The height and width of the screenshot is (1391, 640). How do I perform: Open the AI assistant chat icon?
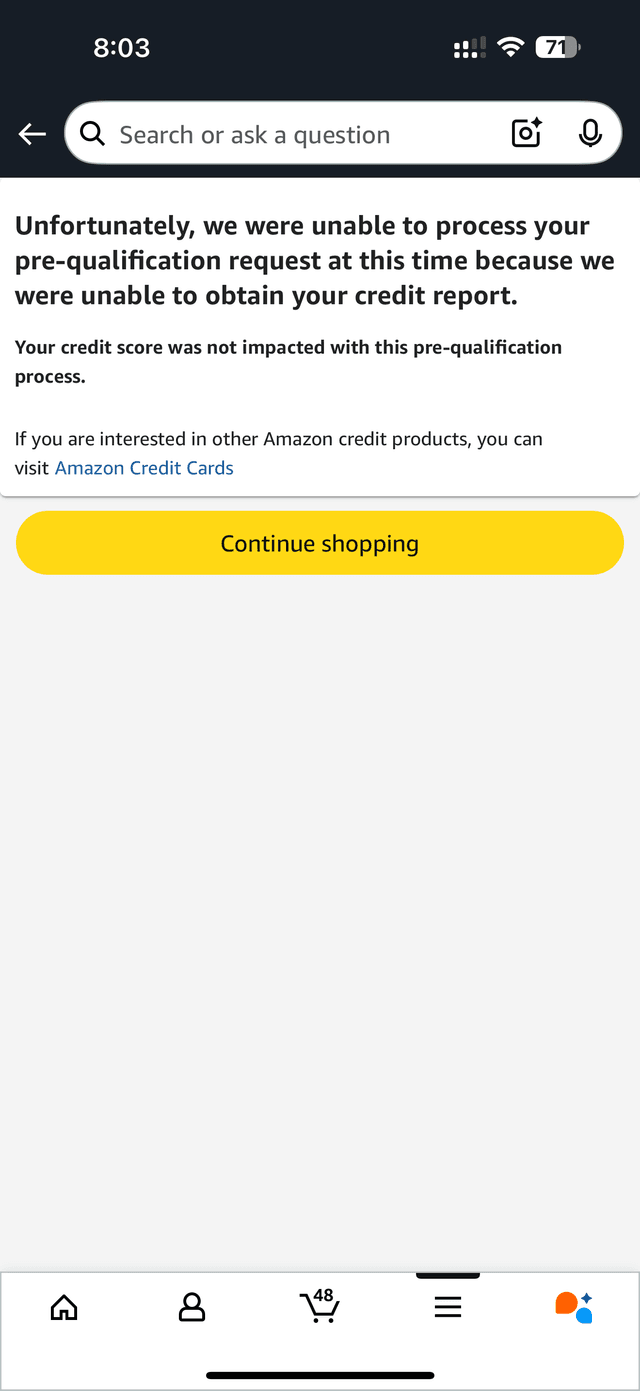[574, 1307]
